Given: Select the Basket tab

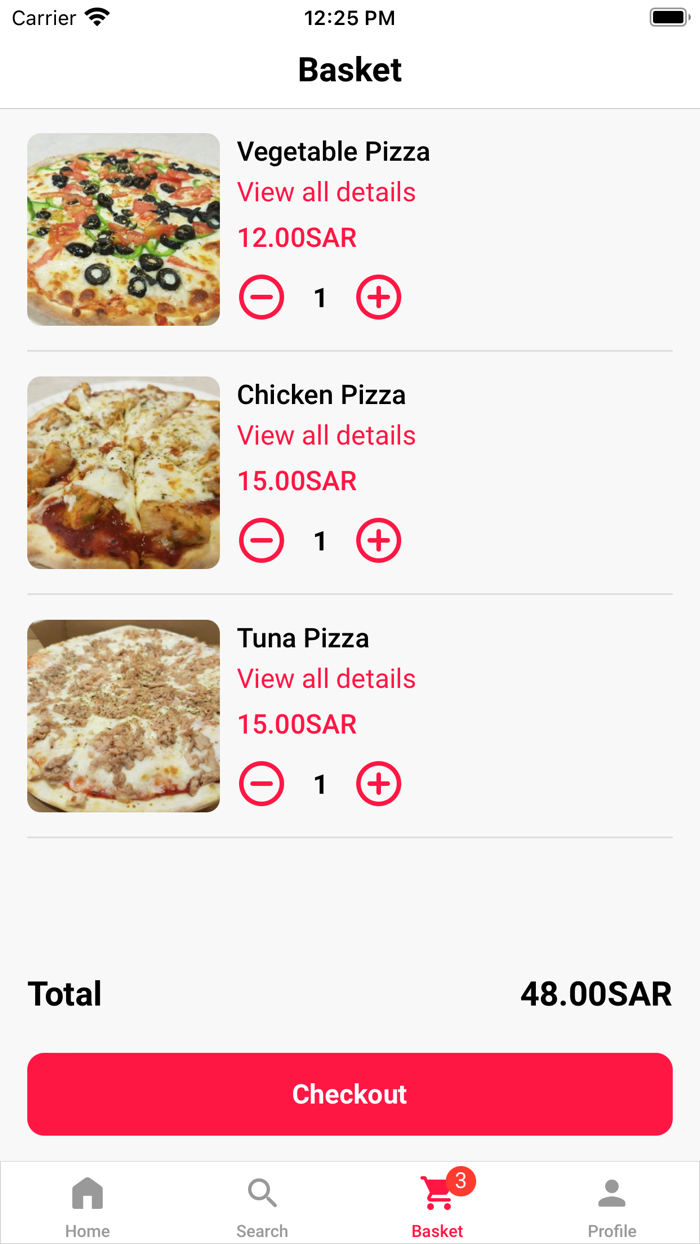Looking at the screenshot, I should 437,1203.
